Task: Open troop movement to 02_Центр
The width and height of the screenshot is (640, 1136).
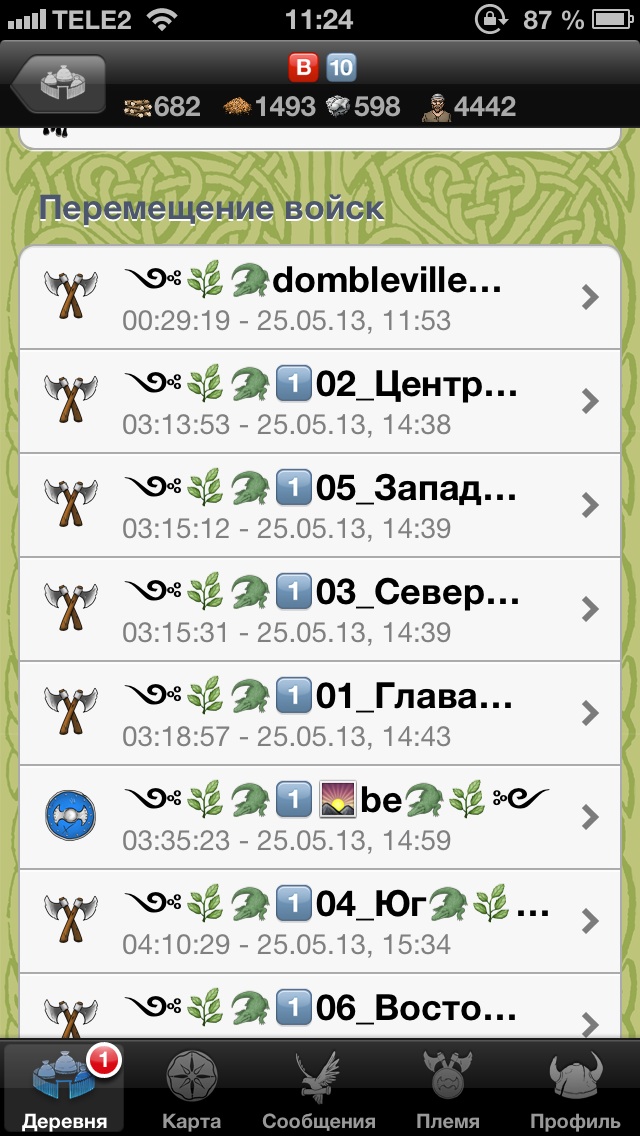Action: [320, 402]
